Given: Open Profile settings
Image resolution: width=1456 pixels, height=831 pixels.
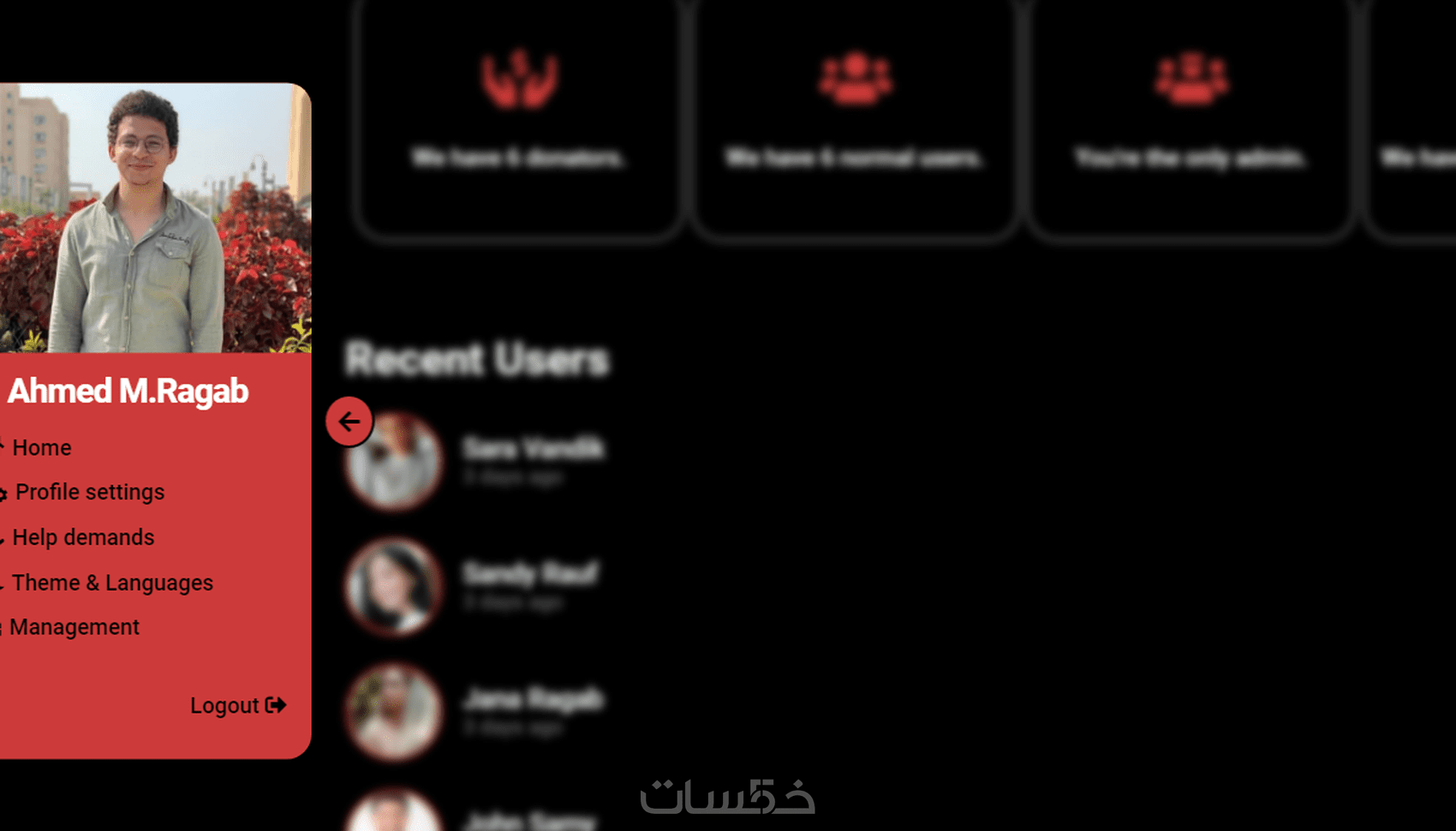Looking at the screenshot, I should coord(89,493).
